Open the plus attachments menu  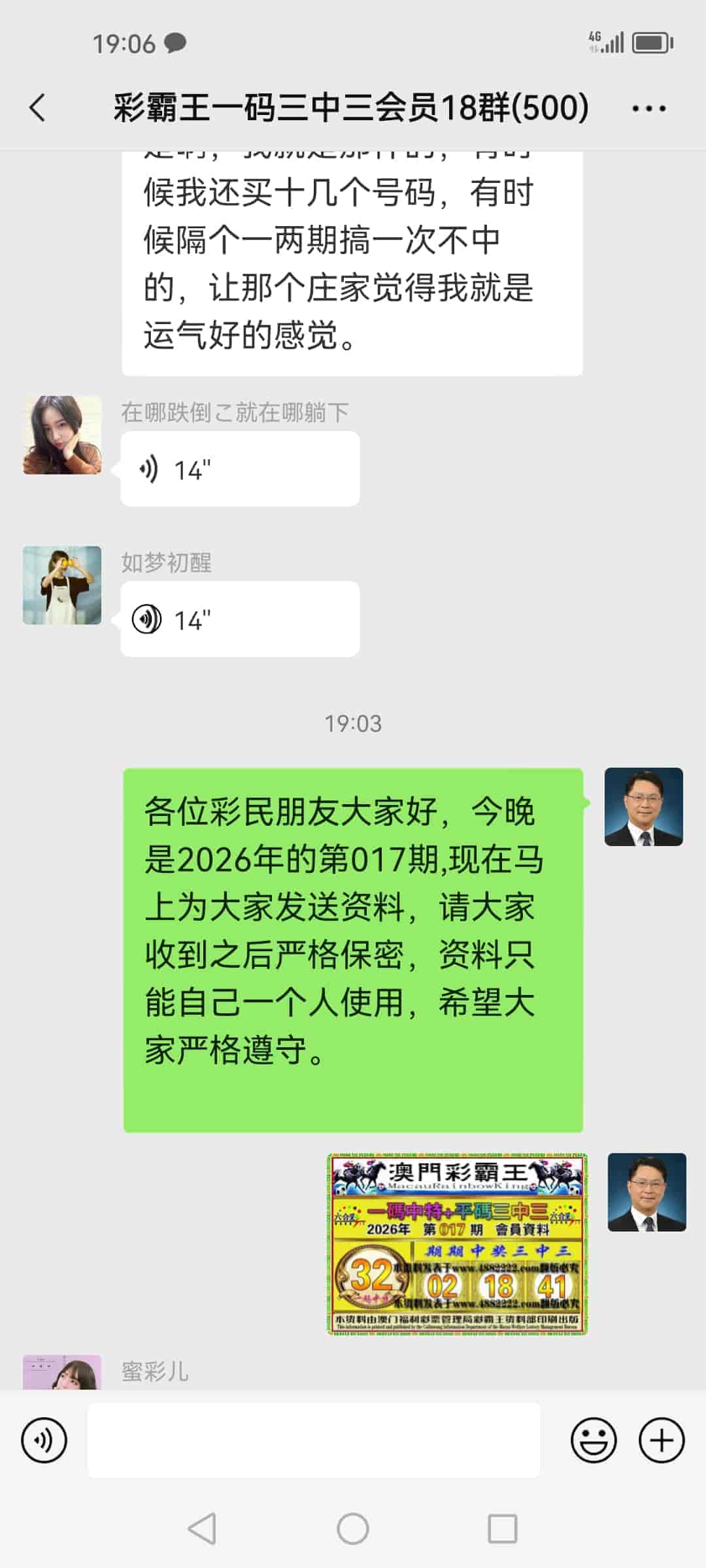[x=662, y=1440]
